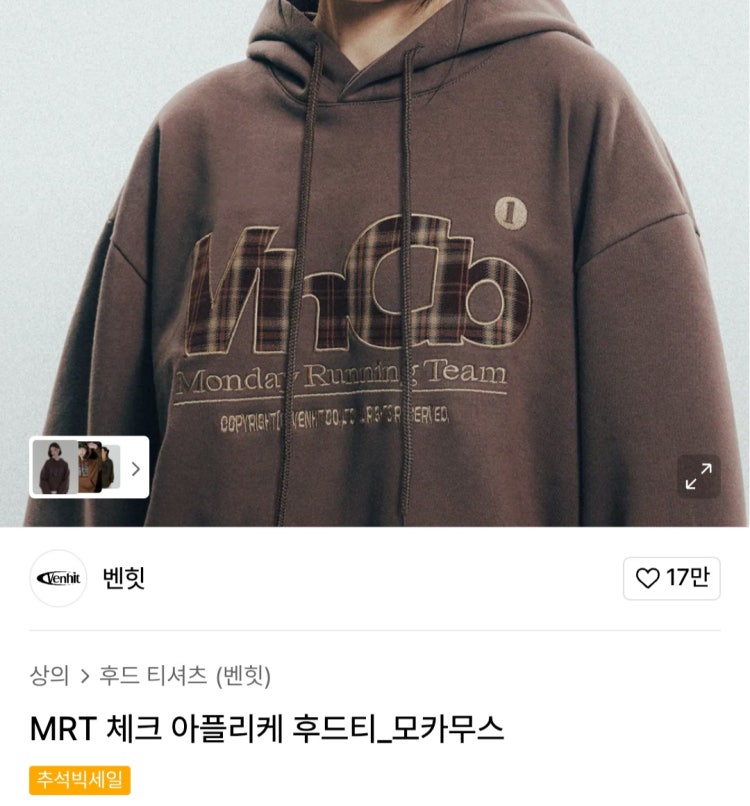Screen dimensions: 750x806
Task: Go to the 상의 category
Action: point(49,676)
